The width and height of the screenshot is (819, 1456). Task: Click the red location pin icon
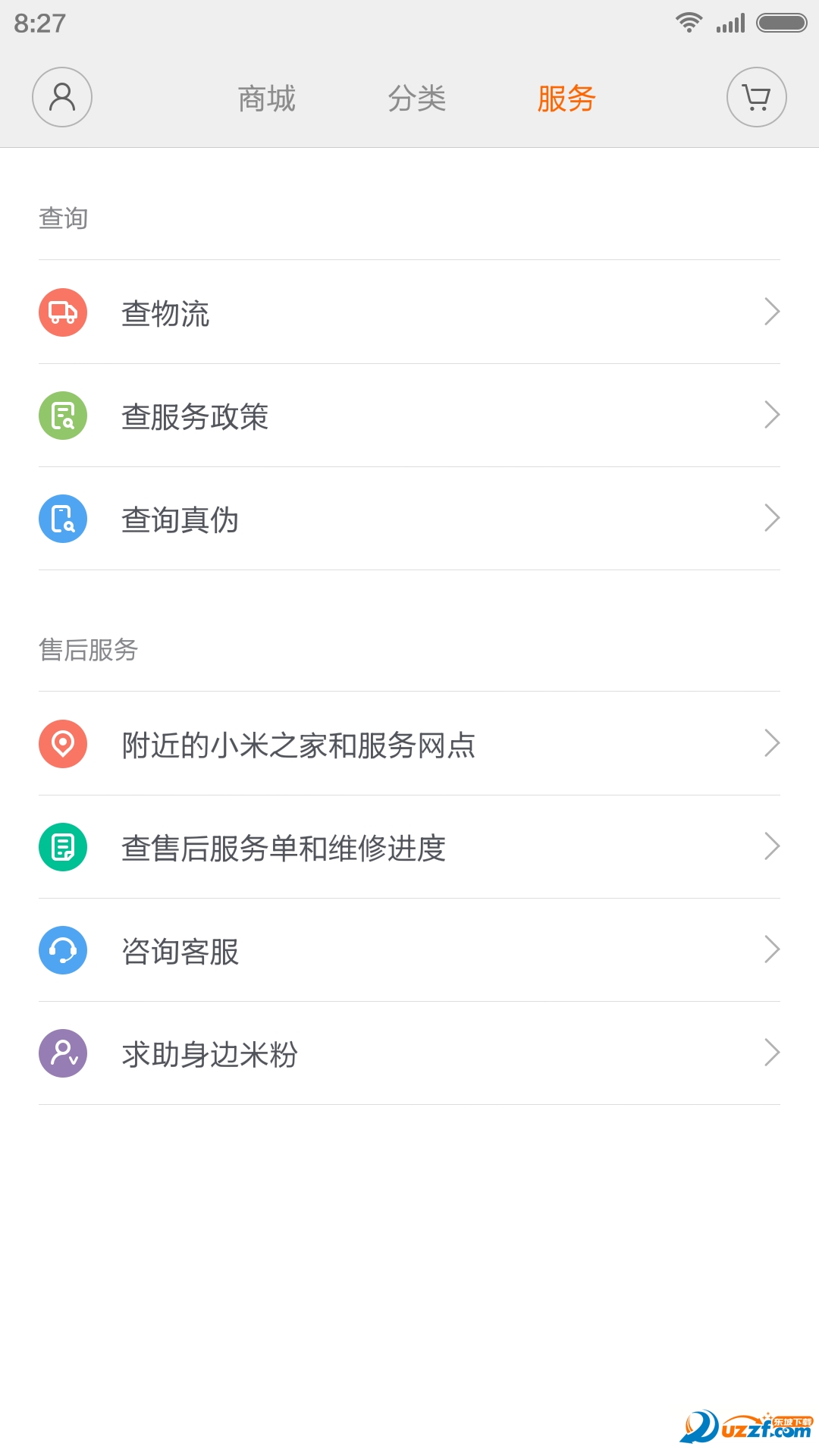coord(63,744)
